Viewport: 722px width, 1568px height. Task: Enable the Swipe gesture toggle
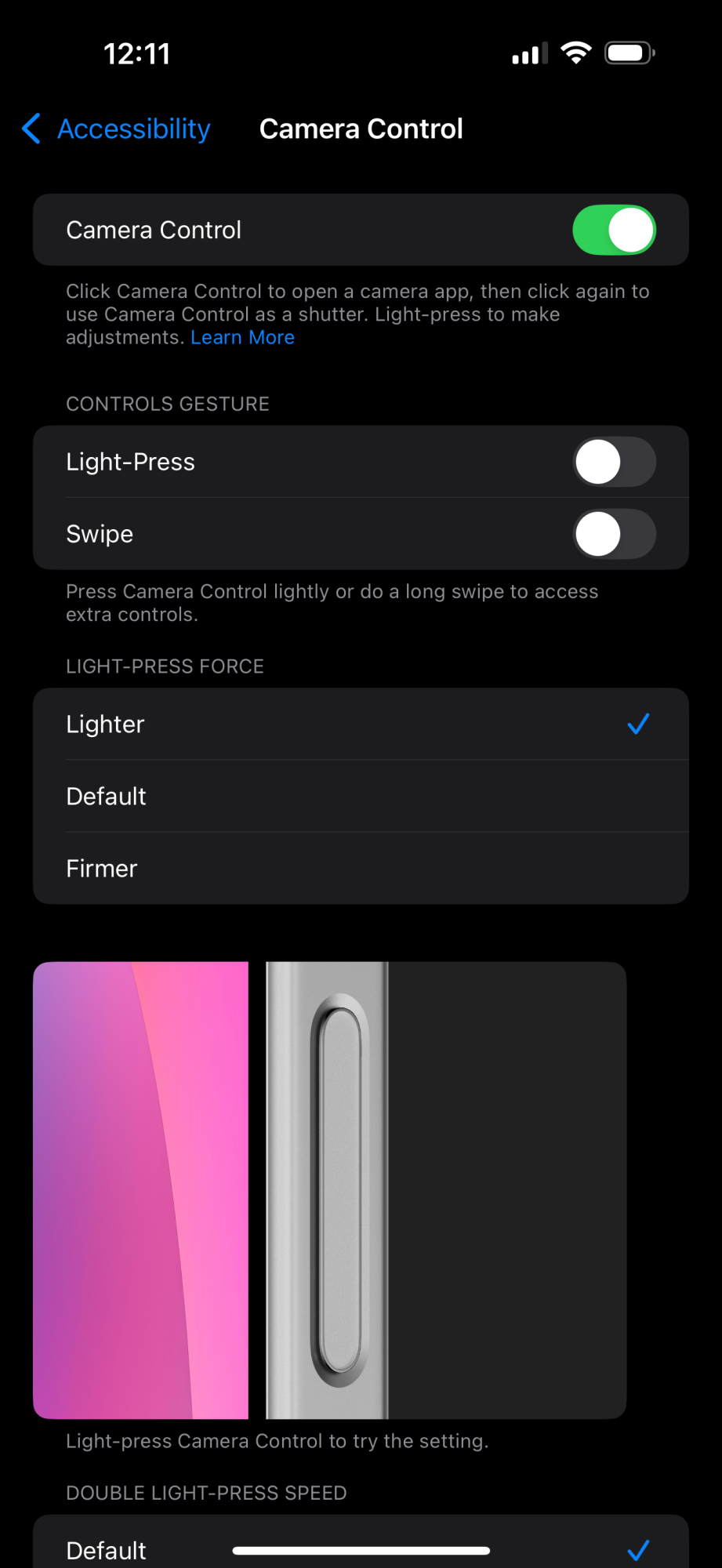coord(614,535)
